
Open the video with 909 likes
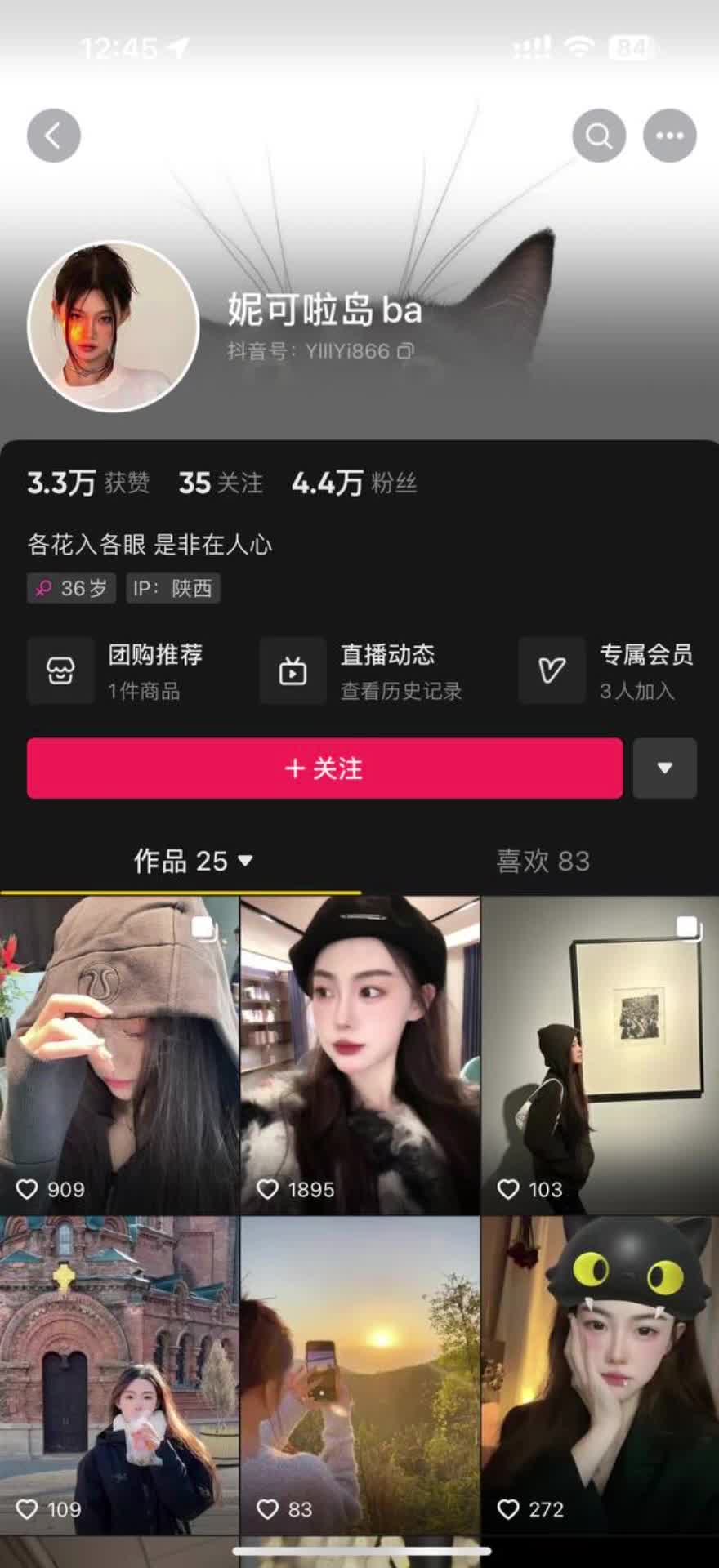[119, 1053]
